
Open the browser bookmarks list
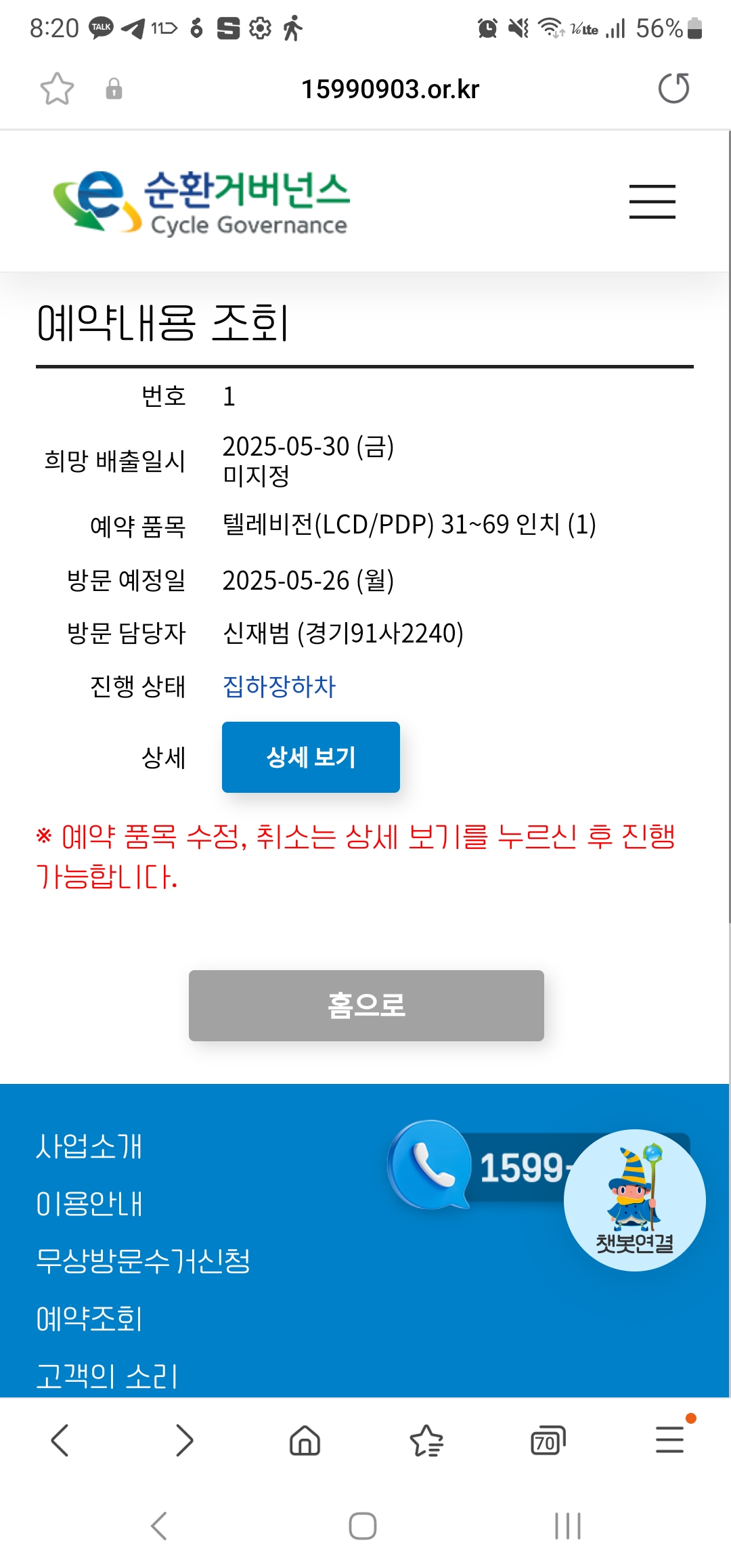click(x=426, y=1440)
